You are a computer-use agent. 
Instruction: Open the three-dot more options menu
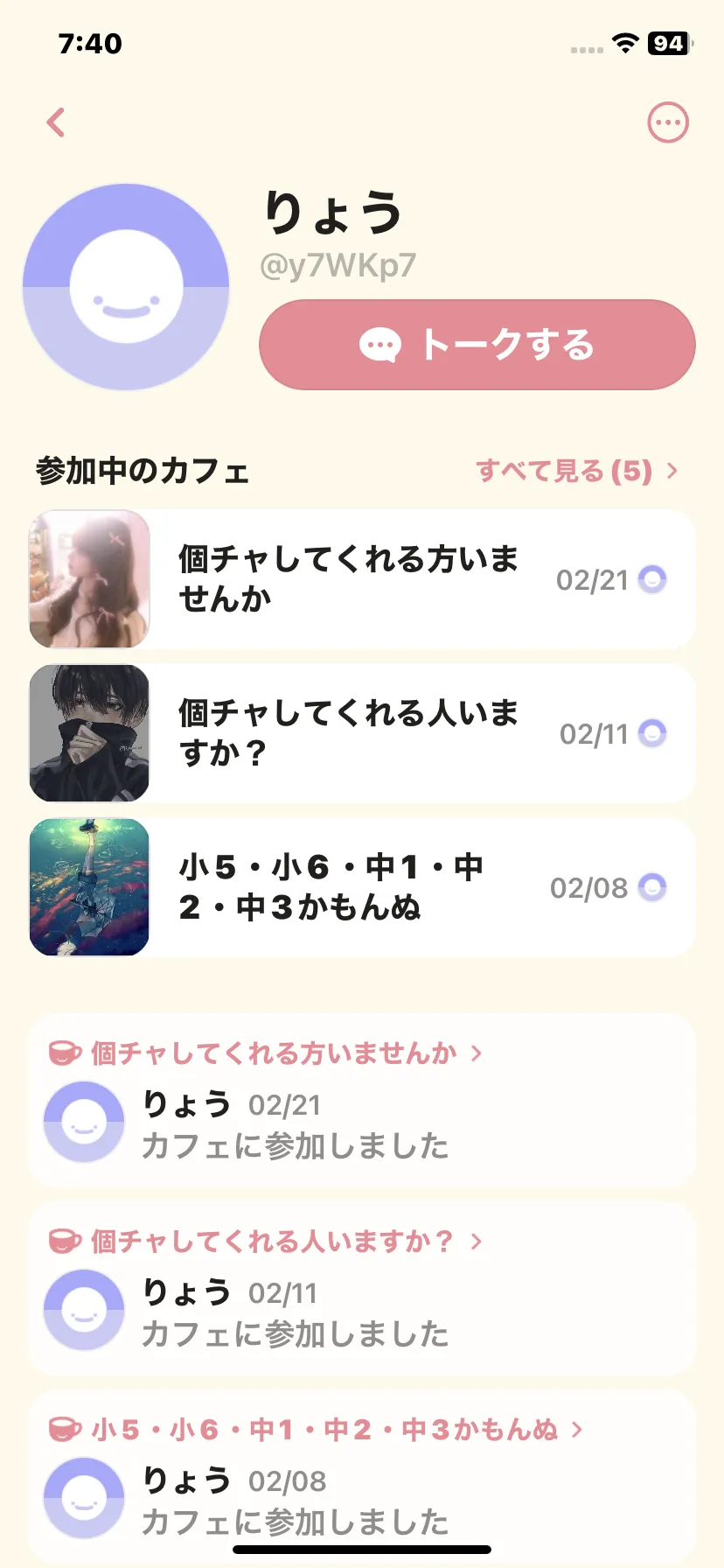(668, 122)
